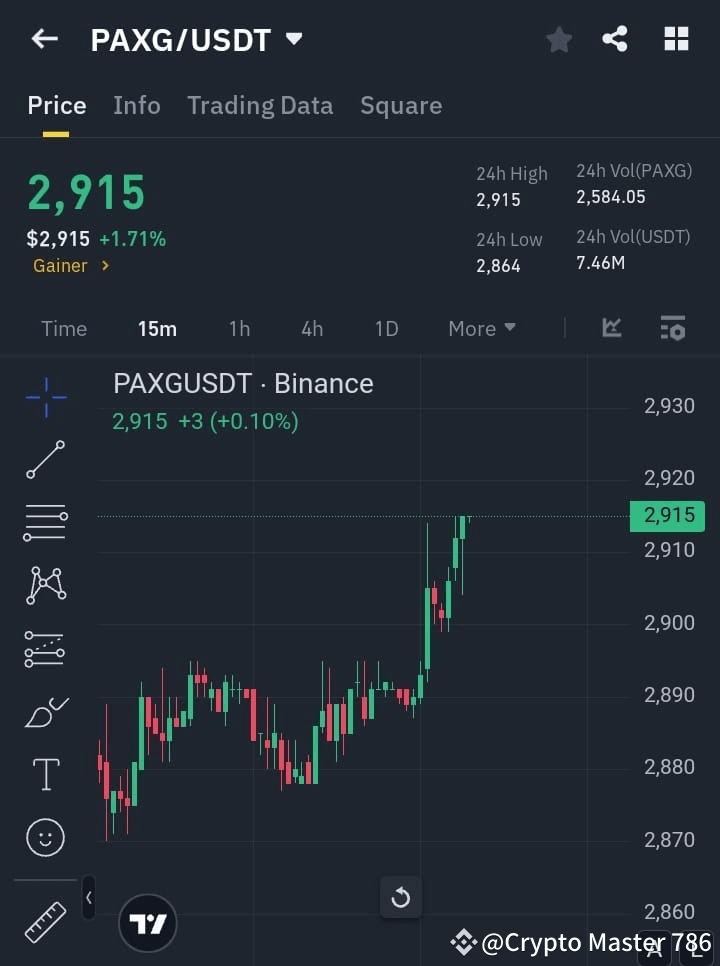Tap the share icon
720x966 pixels.
click(x=616, y=39)
